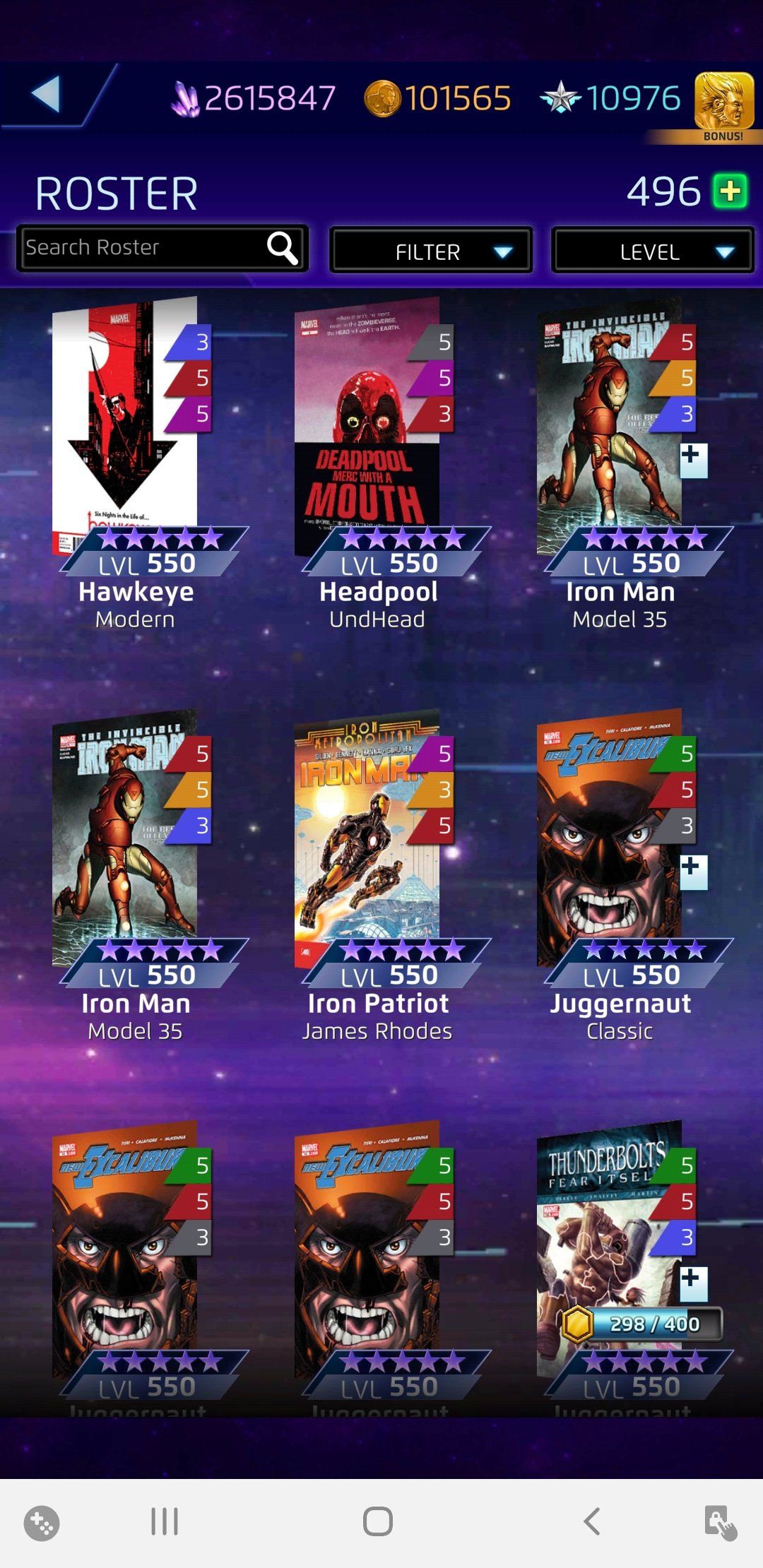Open the LEVEL sort dropdown
763x1568 pixels.
(x=652, y=251)
